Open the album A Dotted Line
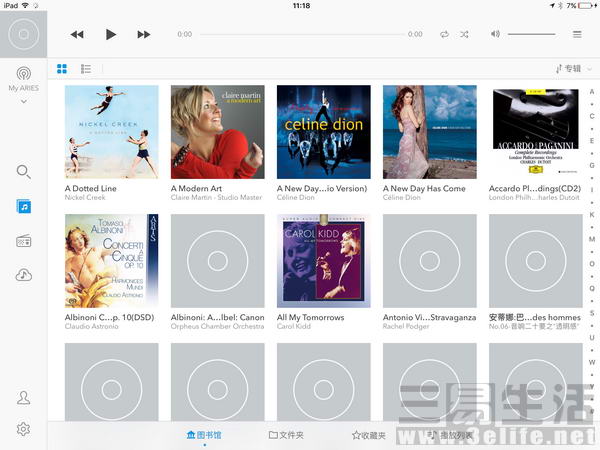Viewport: 600px width, 450px height. coord(111,132)
